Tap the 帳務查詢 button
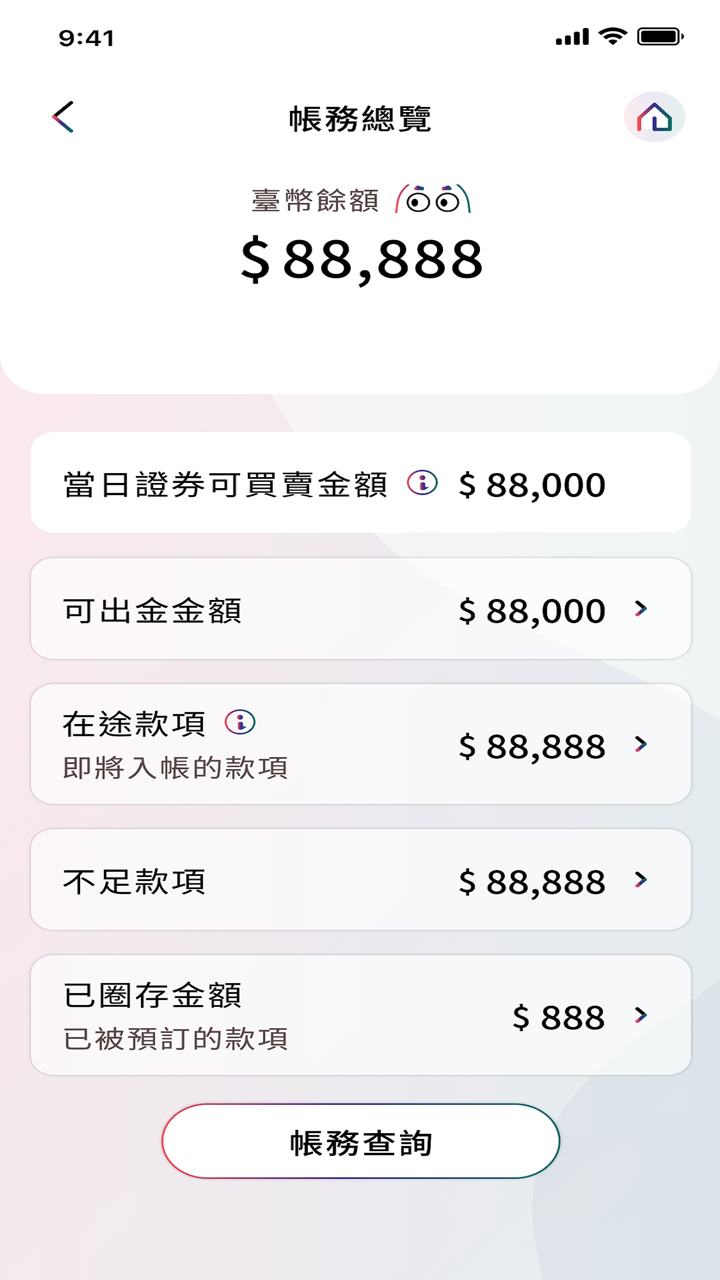The image size is (720, 1280). (360, 1142)
